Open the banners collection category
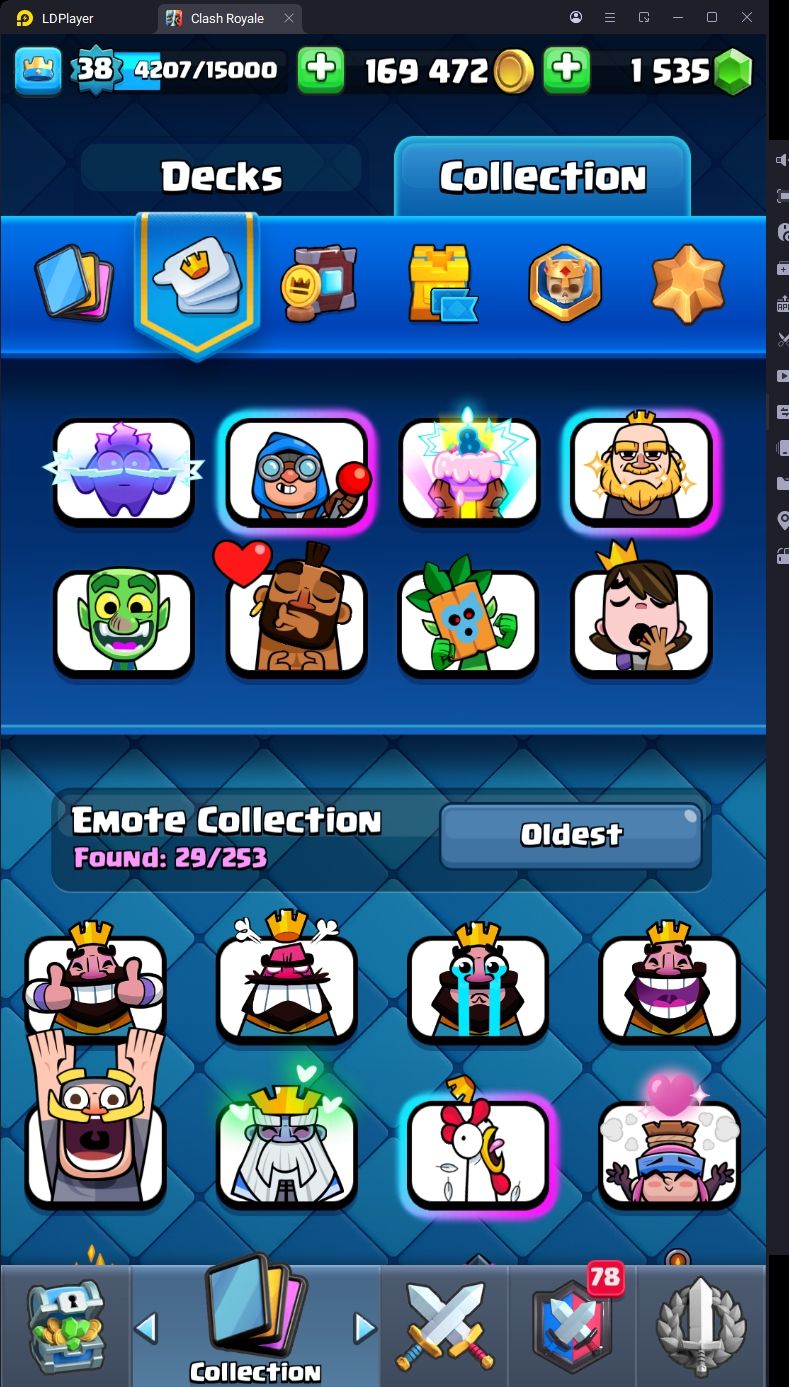The image size is (789, 1387). (x=320, y=282)
